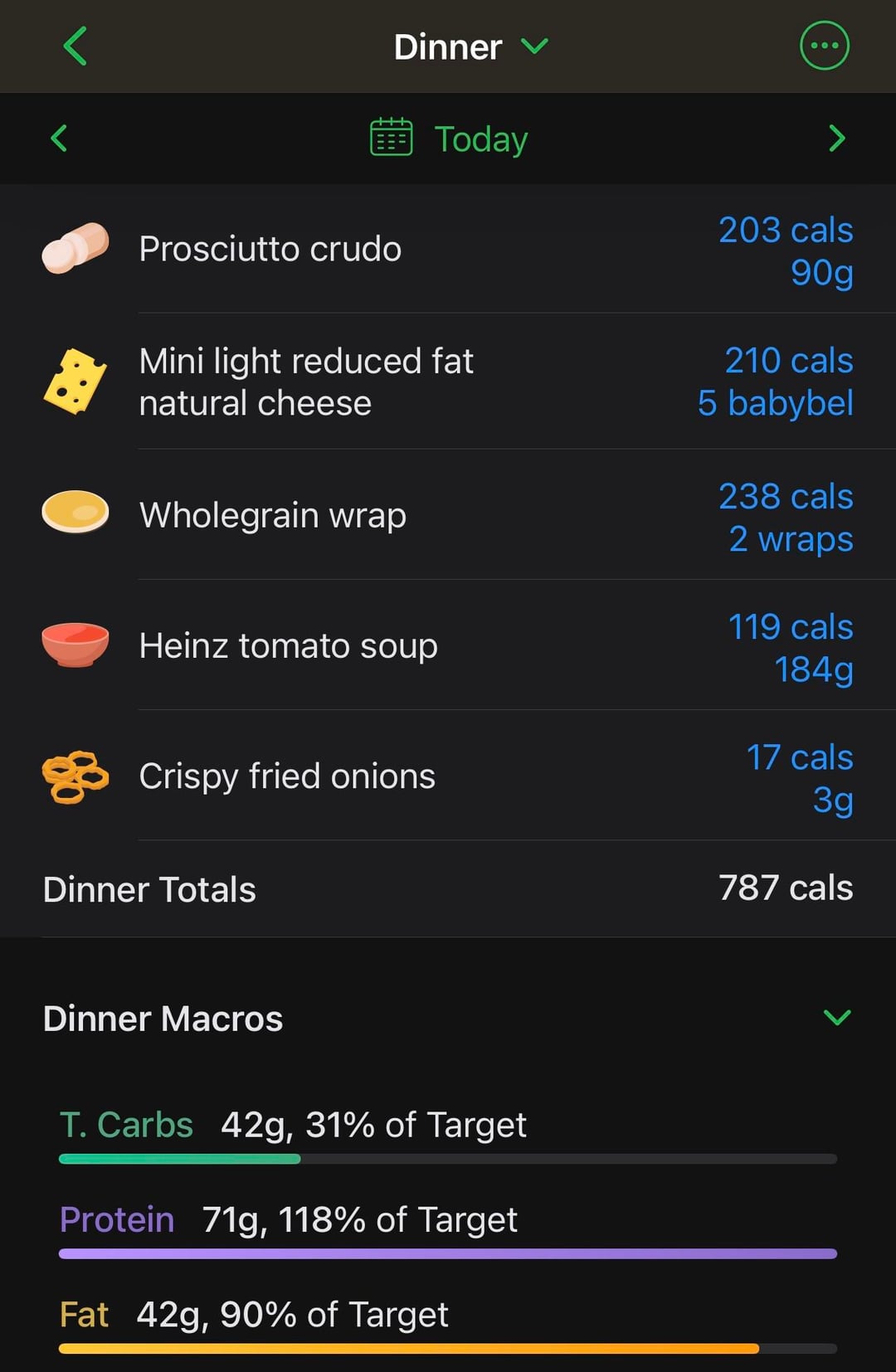Go back from the Dinner screen
The width and height of the screenshot is (896, 1372).
(x=75, y=46)
